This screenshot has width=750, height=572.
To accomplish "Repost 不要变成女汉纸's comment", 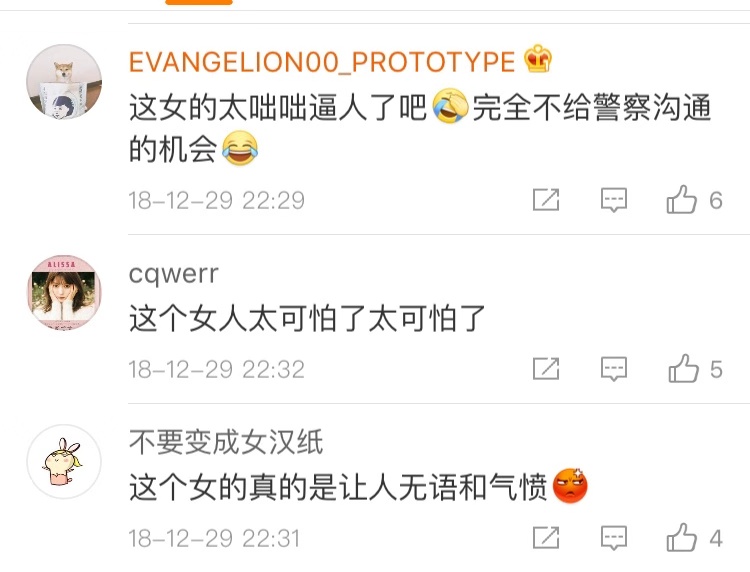I will pyautogui.click(x=545, y=538).
